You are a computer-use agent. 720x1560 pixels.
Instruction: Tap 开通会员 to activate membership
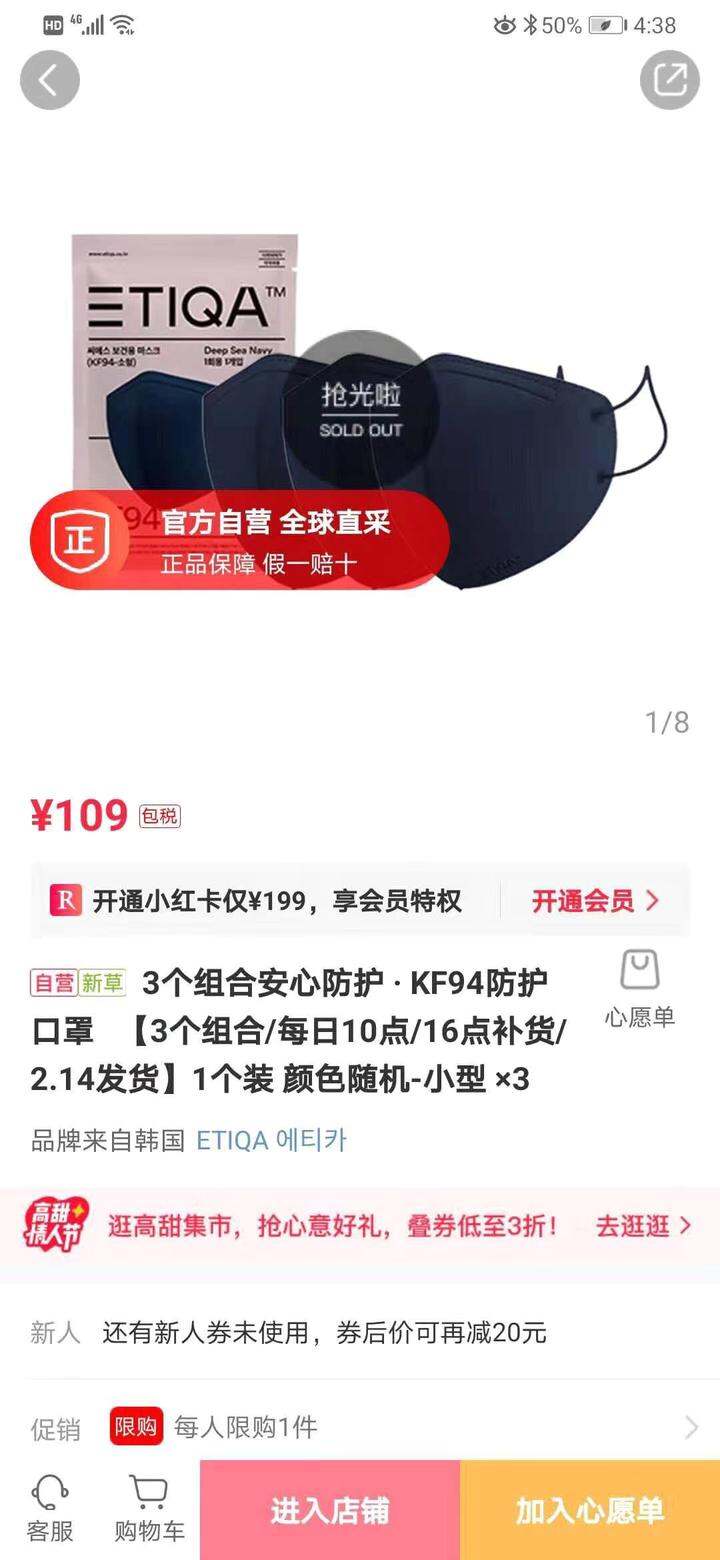tap(595, 901)
